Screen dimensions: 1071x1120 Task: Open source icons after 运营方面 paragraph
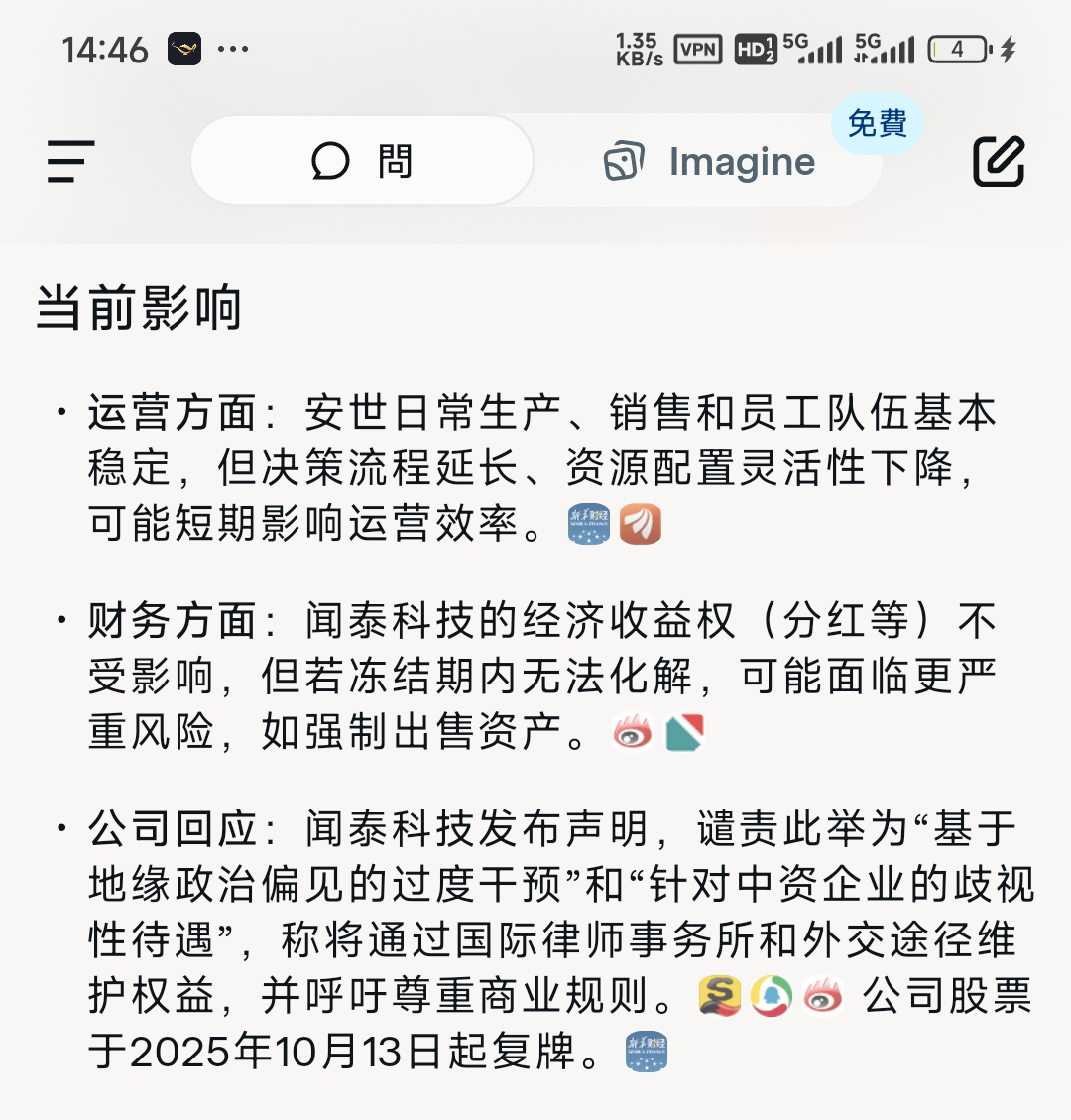614,524
